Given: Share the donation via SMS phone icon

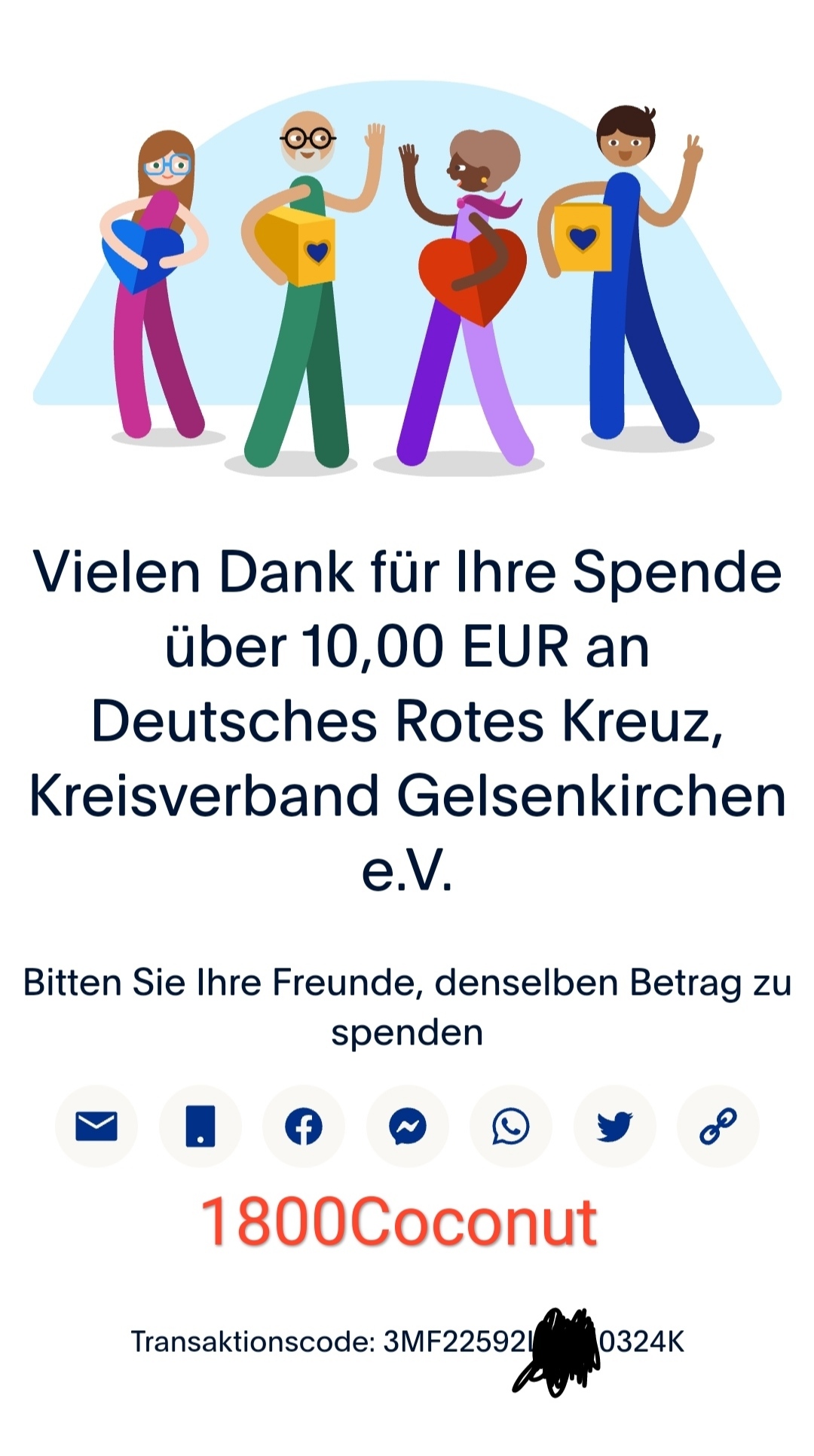Looking at the screenshot, I should click(x=200, y=1127).
